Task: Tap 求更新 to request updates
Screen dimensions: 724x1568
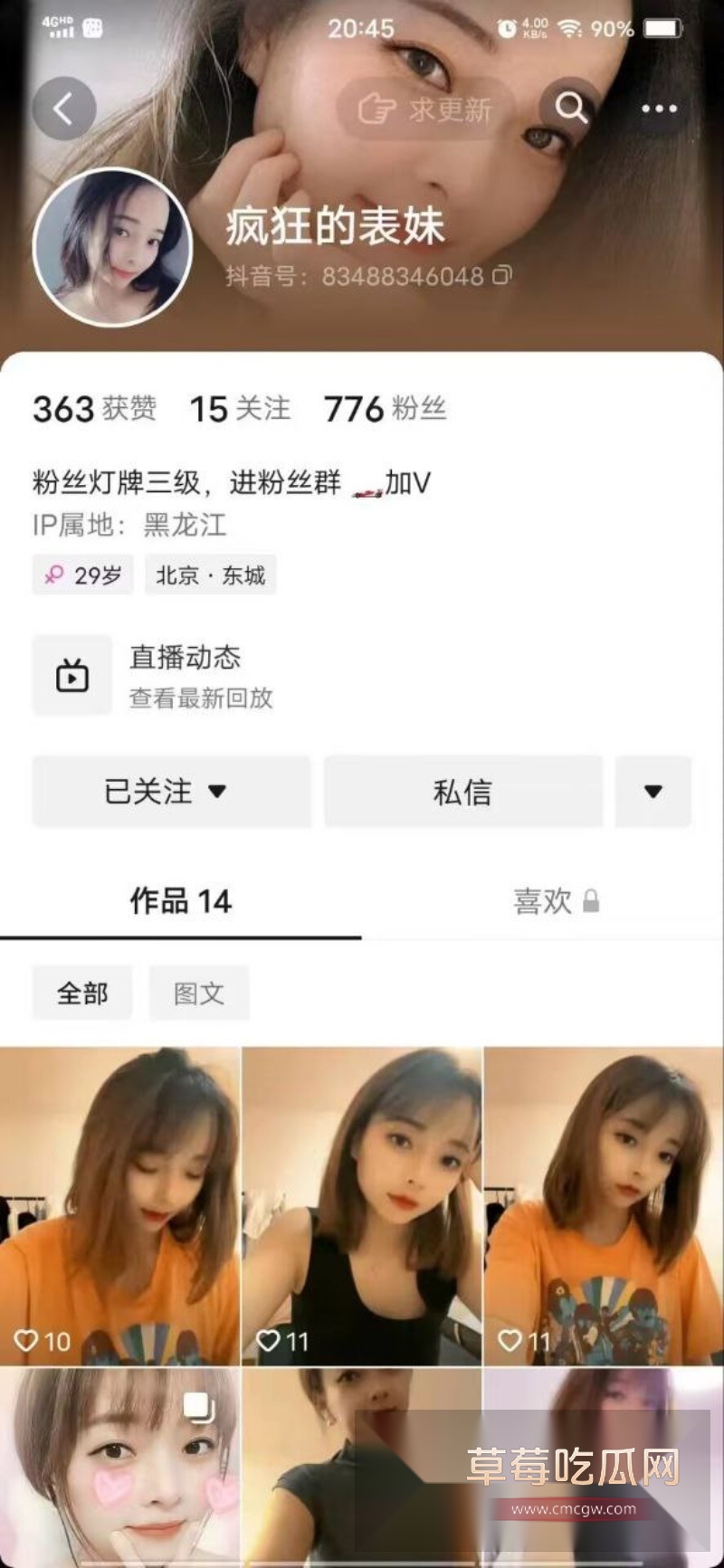Action: [425, 109]
